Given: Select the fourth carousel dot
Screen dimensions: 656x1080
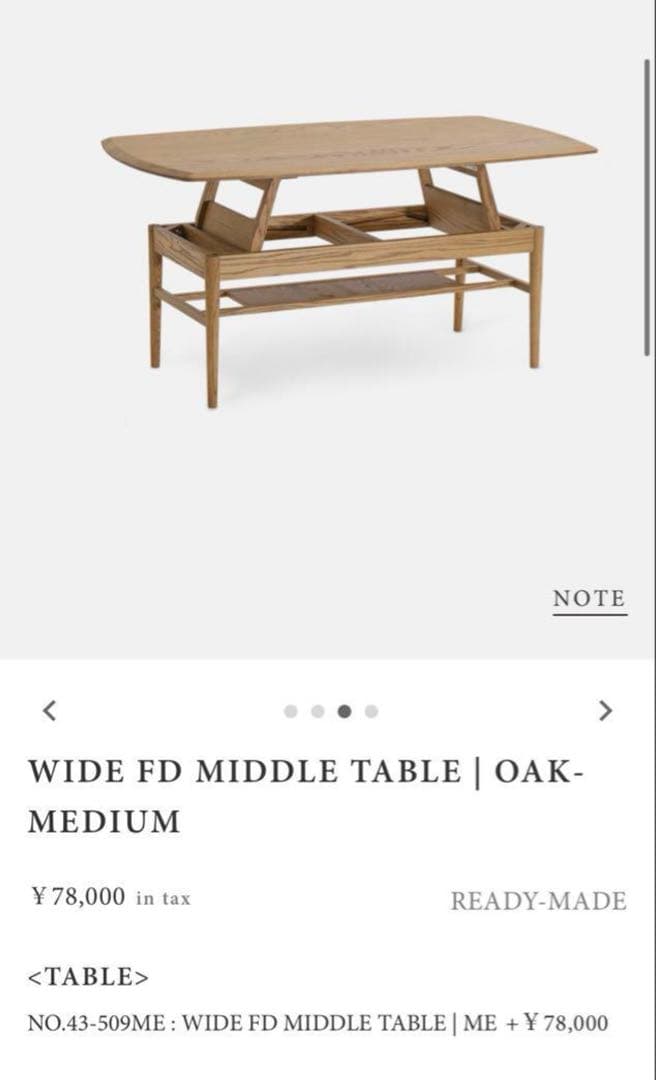Looking at the screenshot, I should (372, 712).
